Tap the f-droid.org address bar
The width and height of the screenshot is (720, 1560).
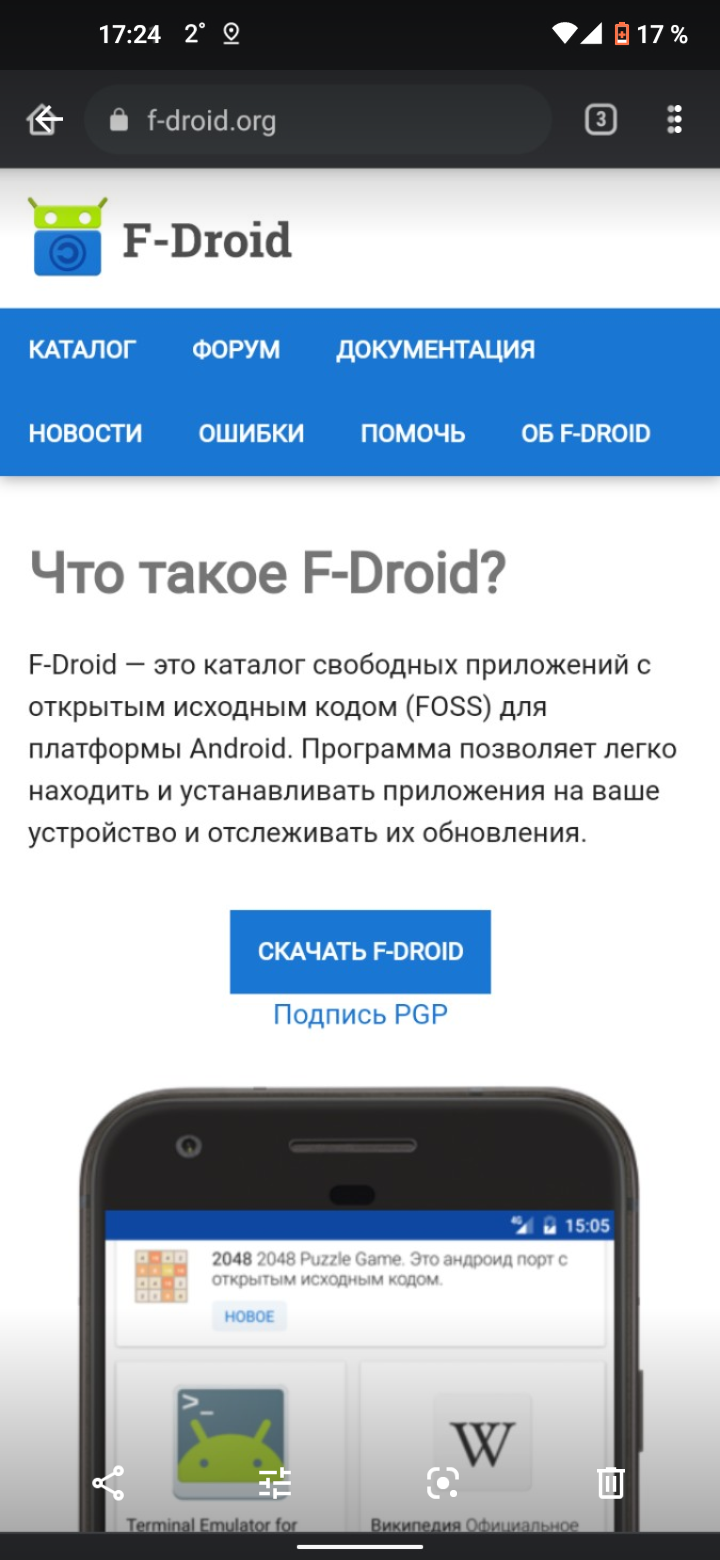(318, 120)
